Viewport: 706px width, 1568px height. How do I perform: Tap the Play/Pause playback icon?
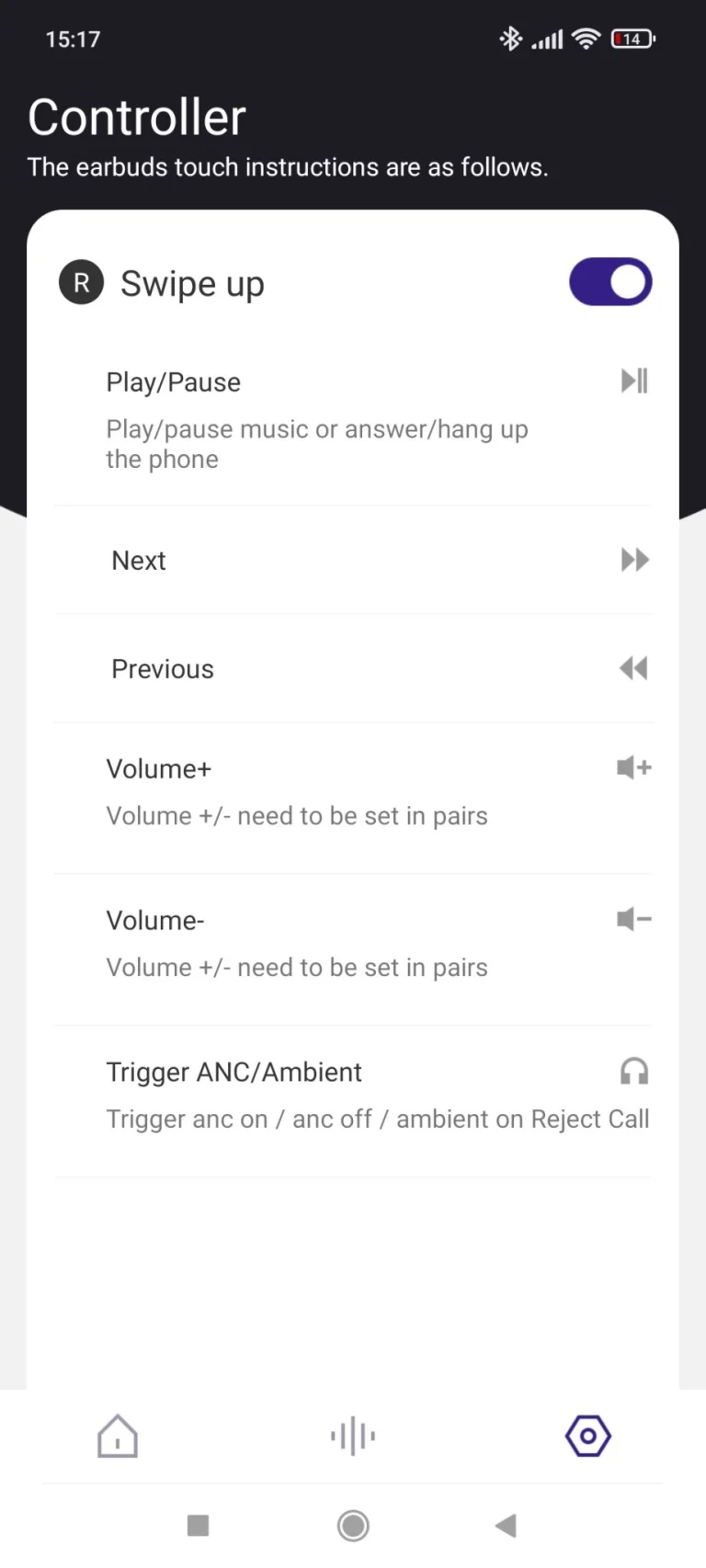(x=633, y=381)
